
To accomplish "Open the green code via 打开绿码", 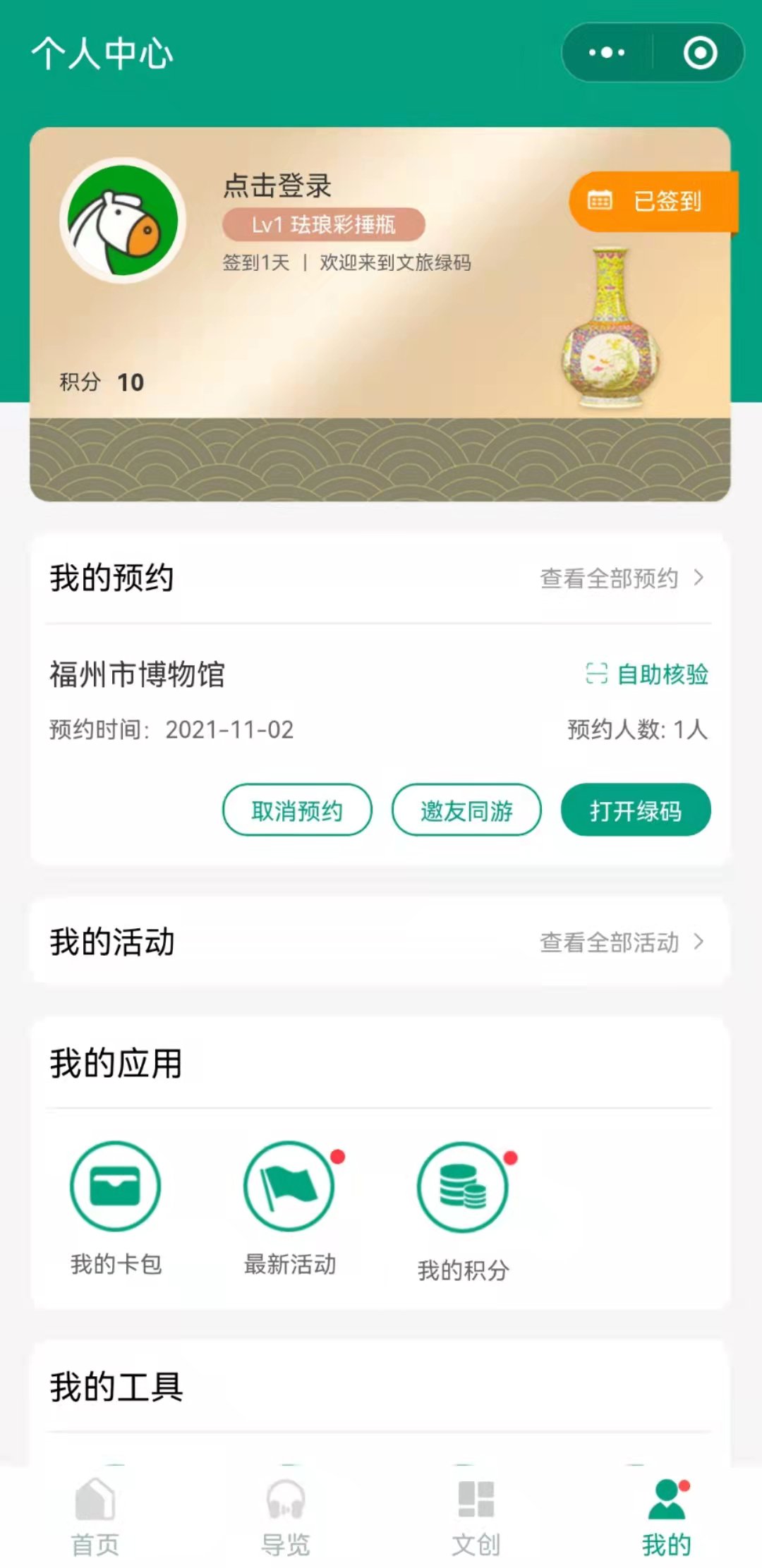I will [x=636, y=810].
